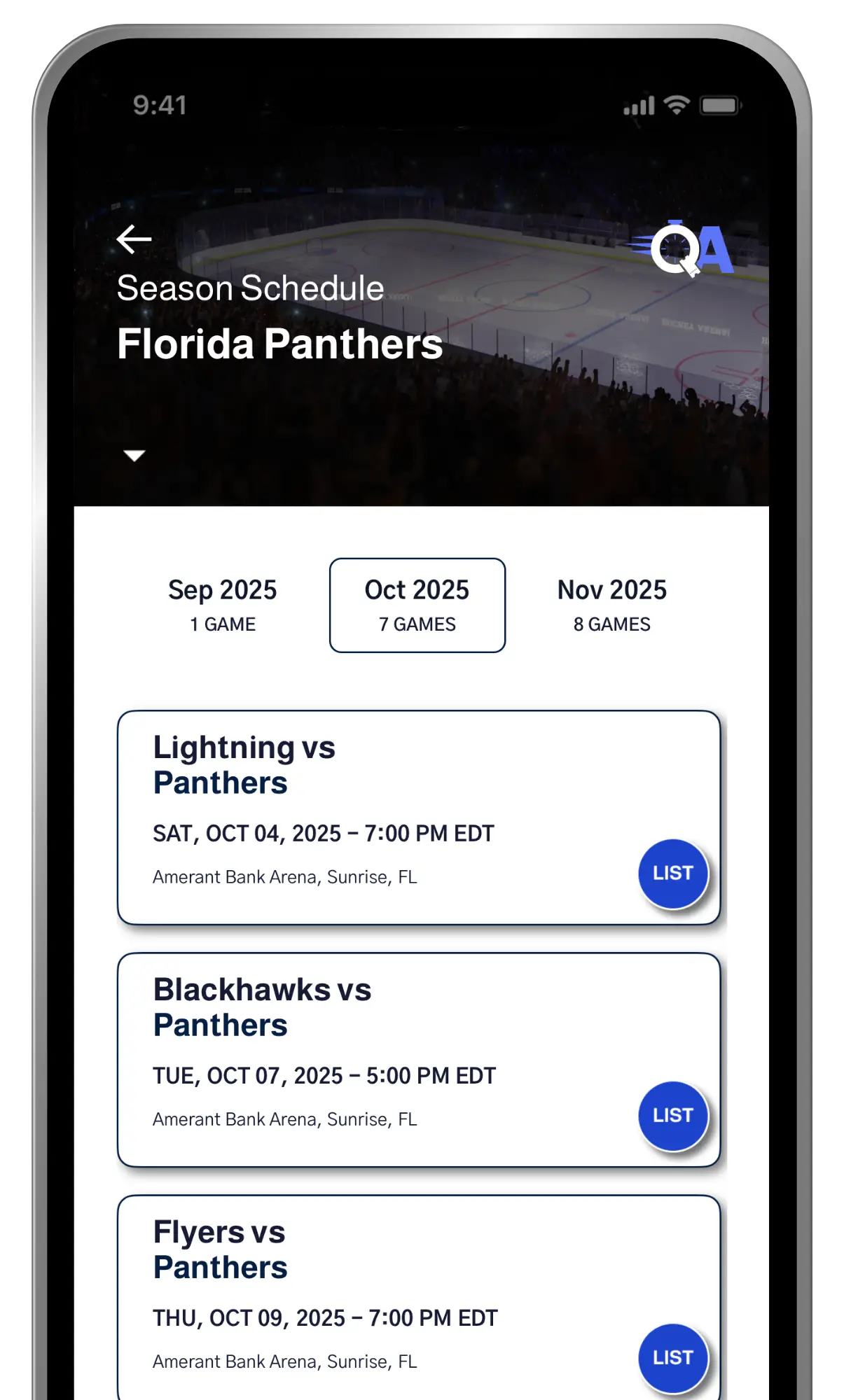Tap LIST for Lightning vs Panthers

tap(673, 874)
